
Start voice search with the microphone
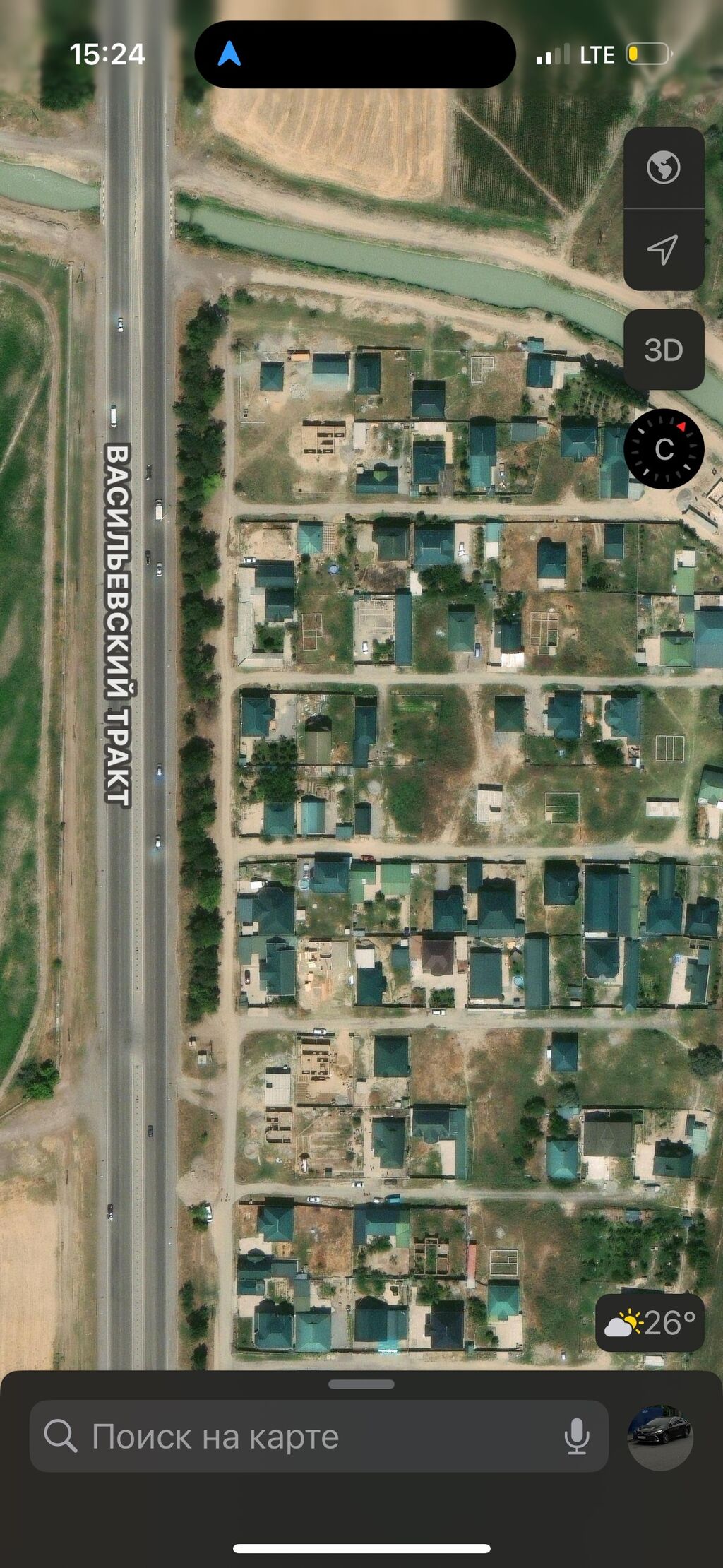pos(577,1436)
